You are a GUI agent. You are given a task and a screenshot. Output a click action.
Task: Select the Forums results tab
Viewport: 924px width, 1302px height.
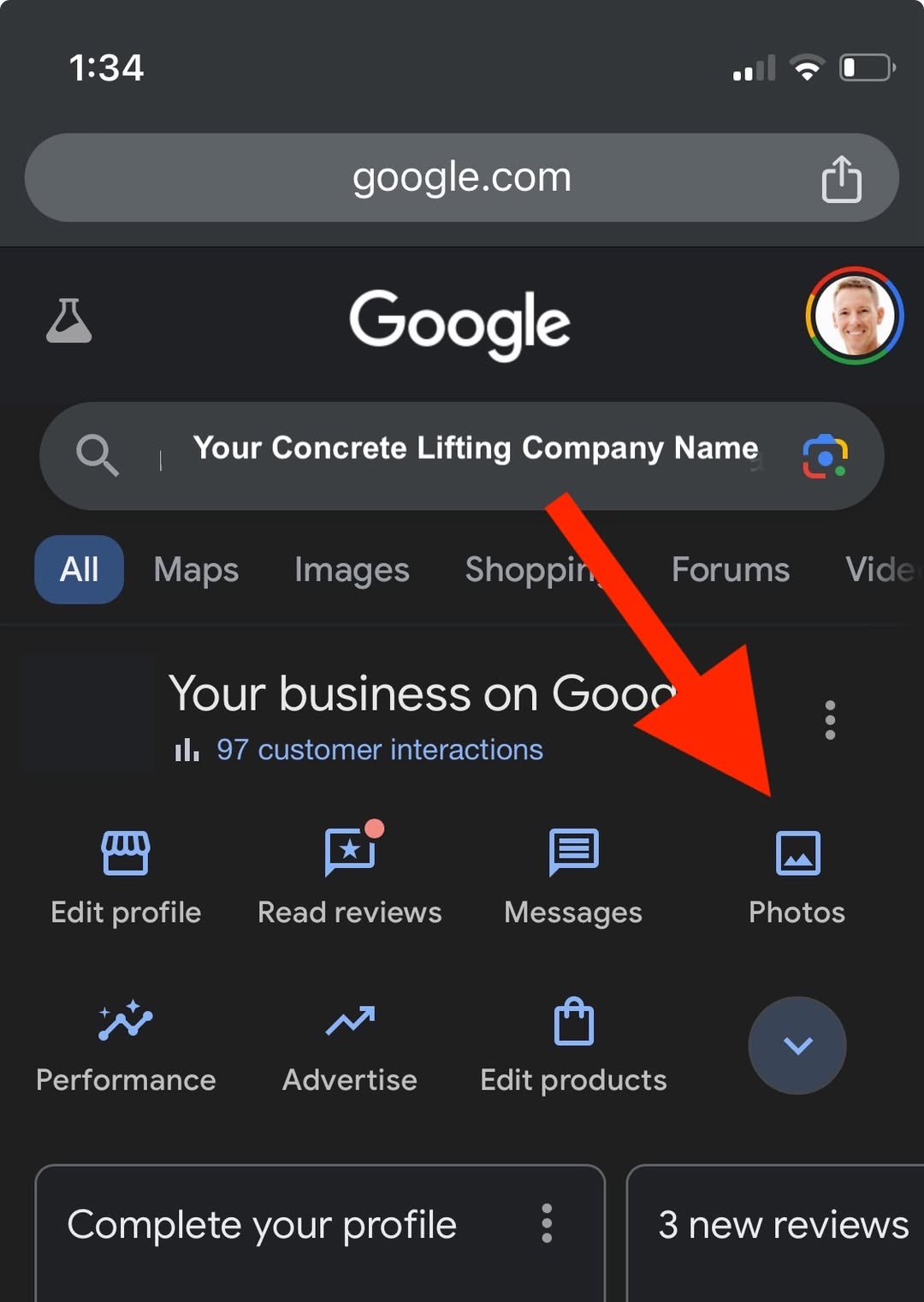729,569
